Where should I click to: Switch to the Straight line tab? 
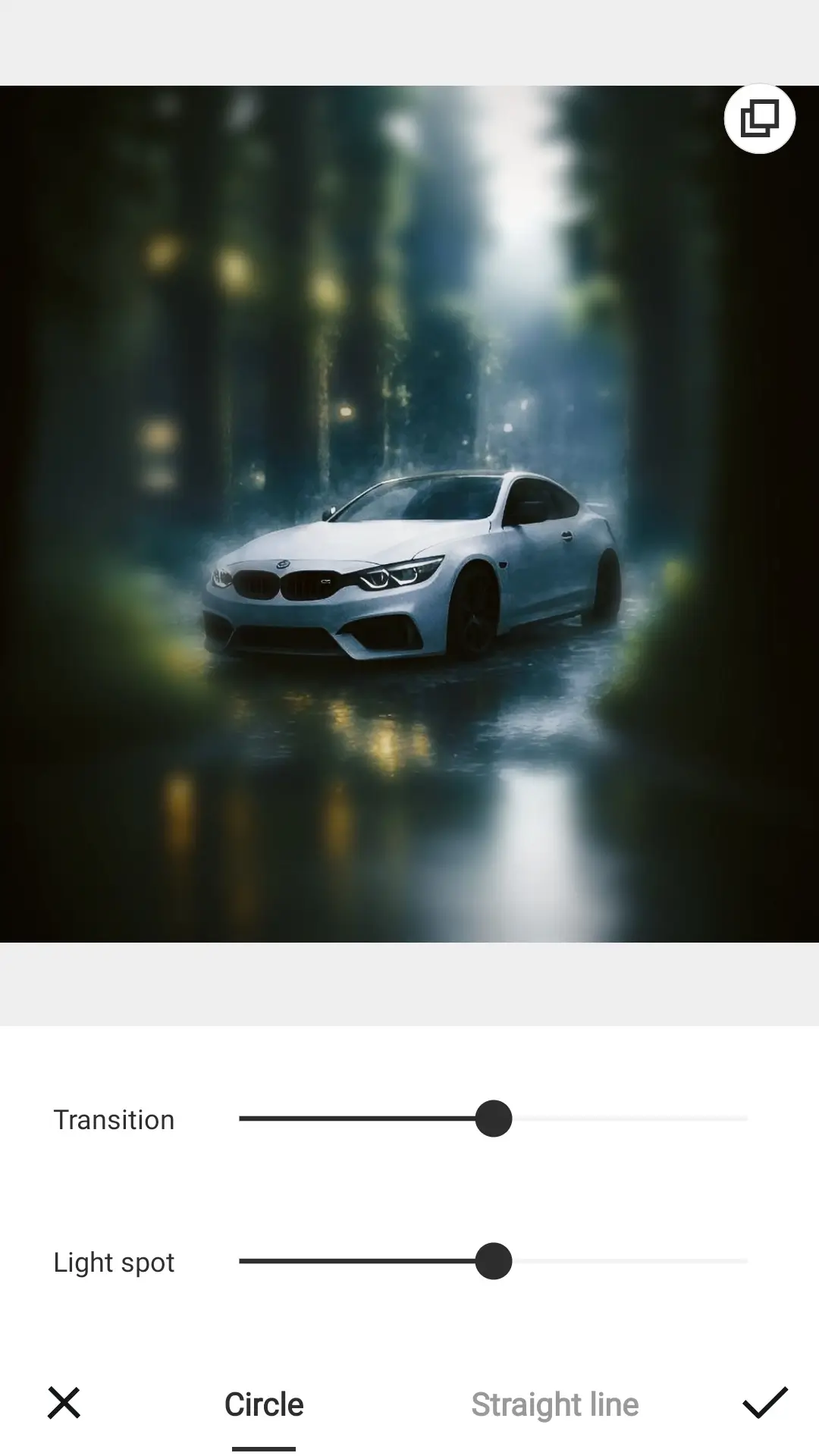tap(555, 1404)
